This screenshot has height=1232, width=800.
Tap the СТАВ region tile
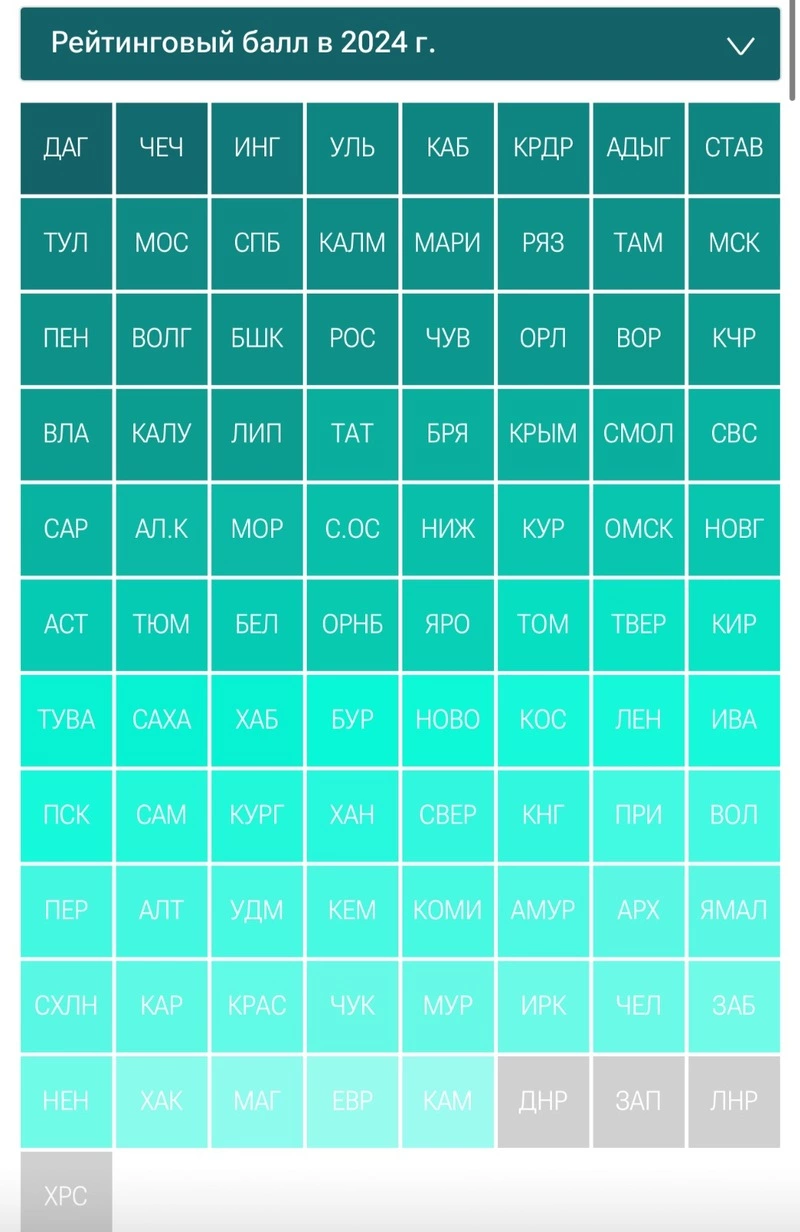coord(734,148)
